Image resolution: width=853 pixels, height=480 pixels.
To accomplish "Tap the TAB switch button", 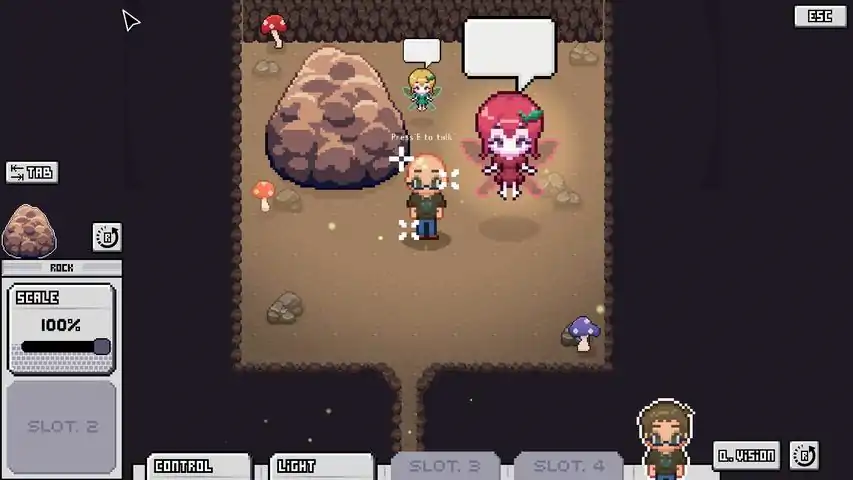I will 32,172.
